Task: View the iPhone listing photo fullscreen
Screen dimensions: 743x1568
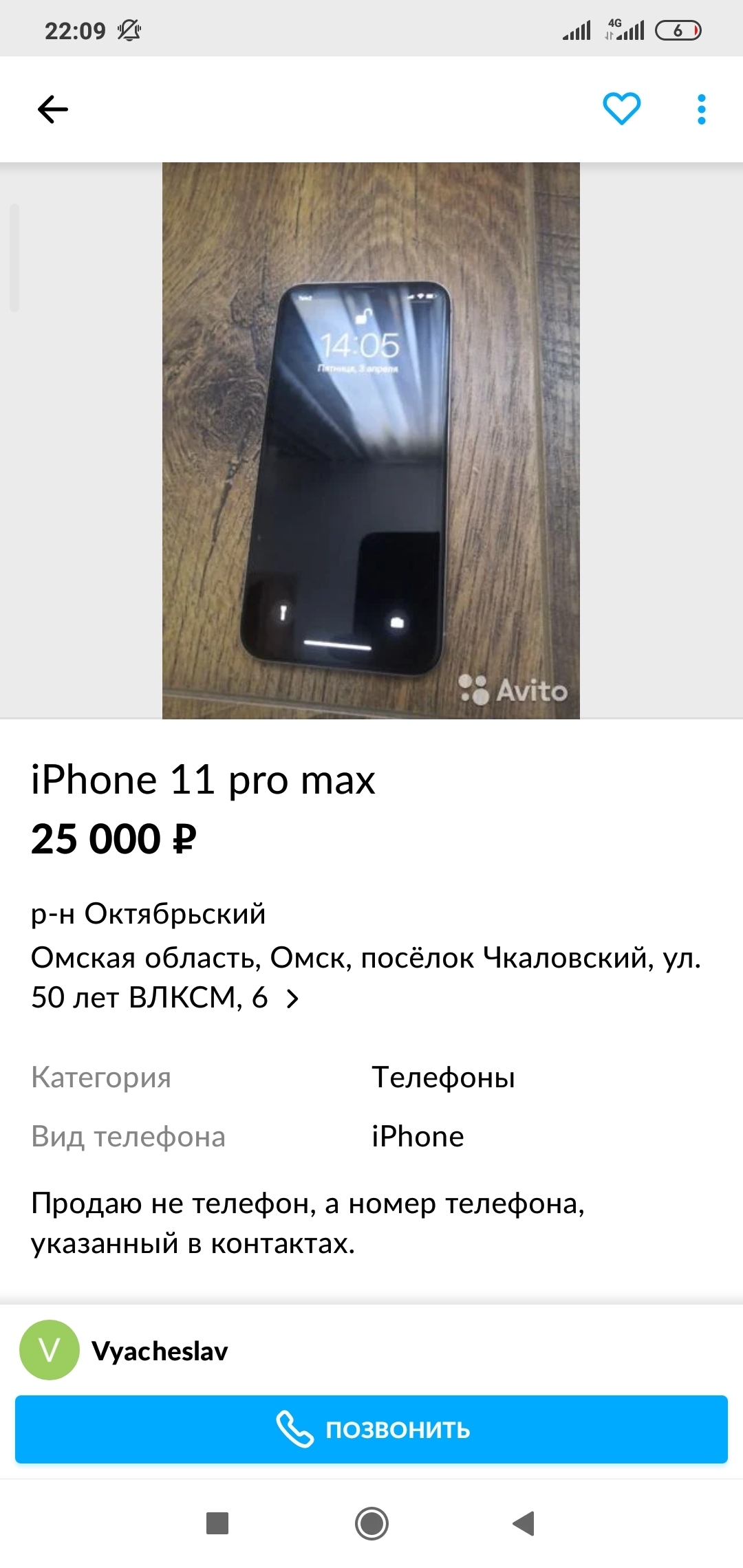Action: (x=371, y=441)
